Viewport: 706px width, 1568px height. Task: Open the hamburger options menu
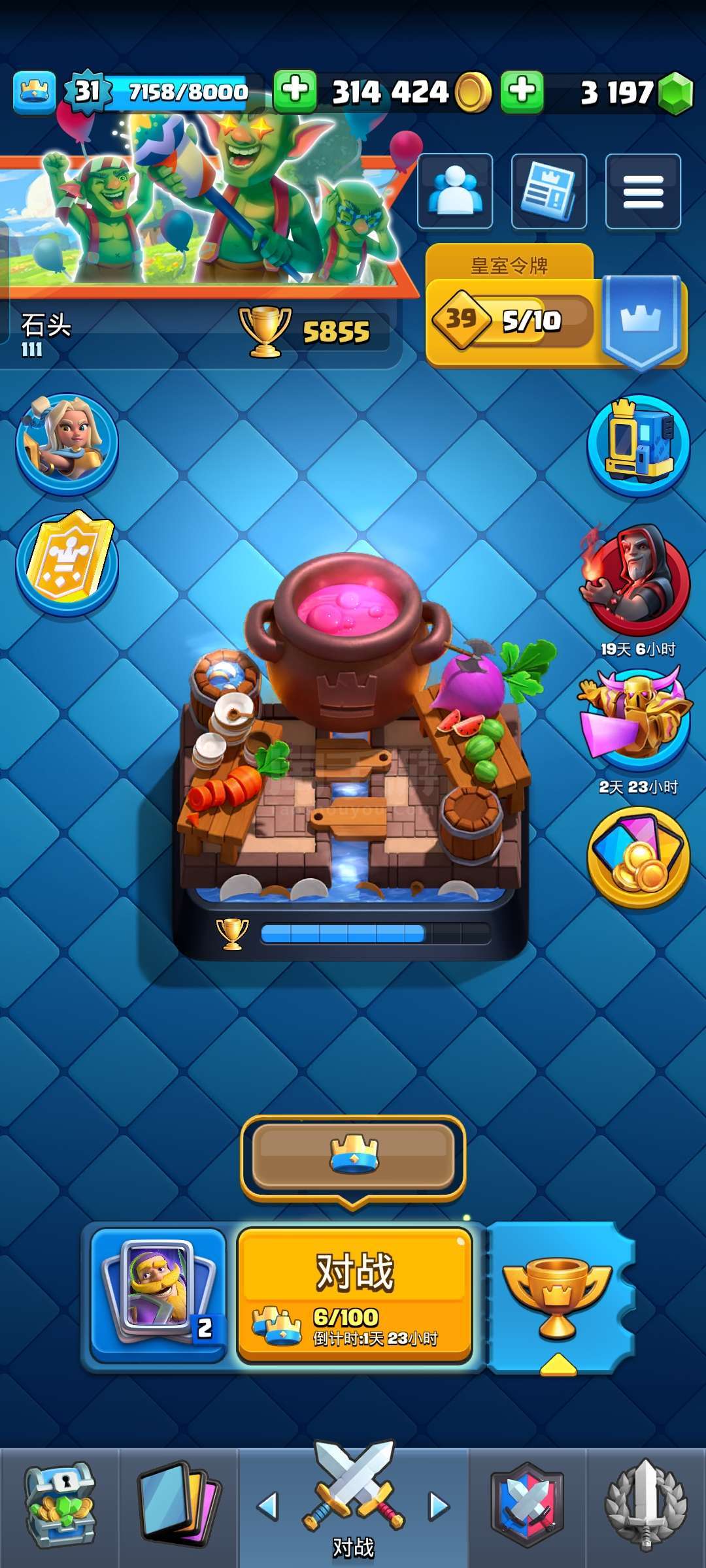click(643, 191)
